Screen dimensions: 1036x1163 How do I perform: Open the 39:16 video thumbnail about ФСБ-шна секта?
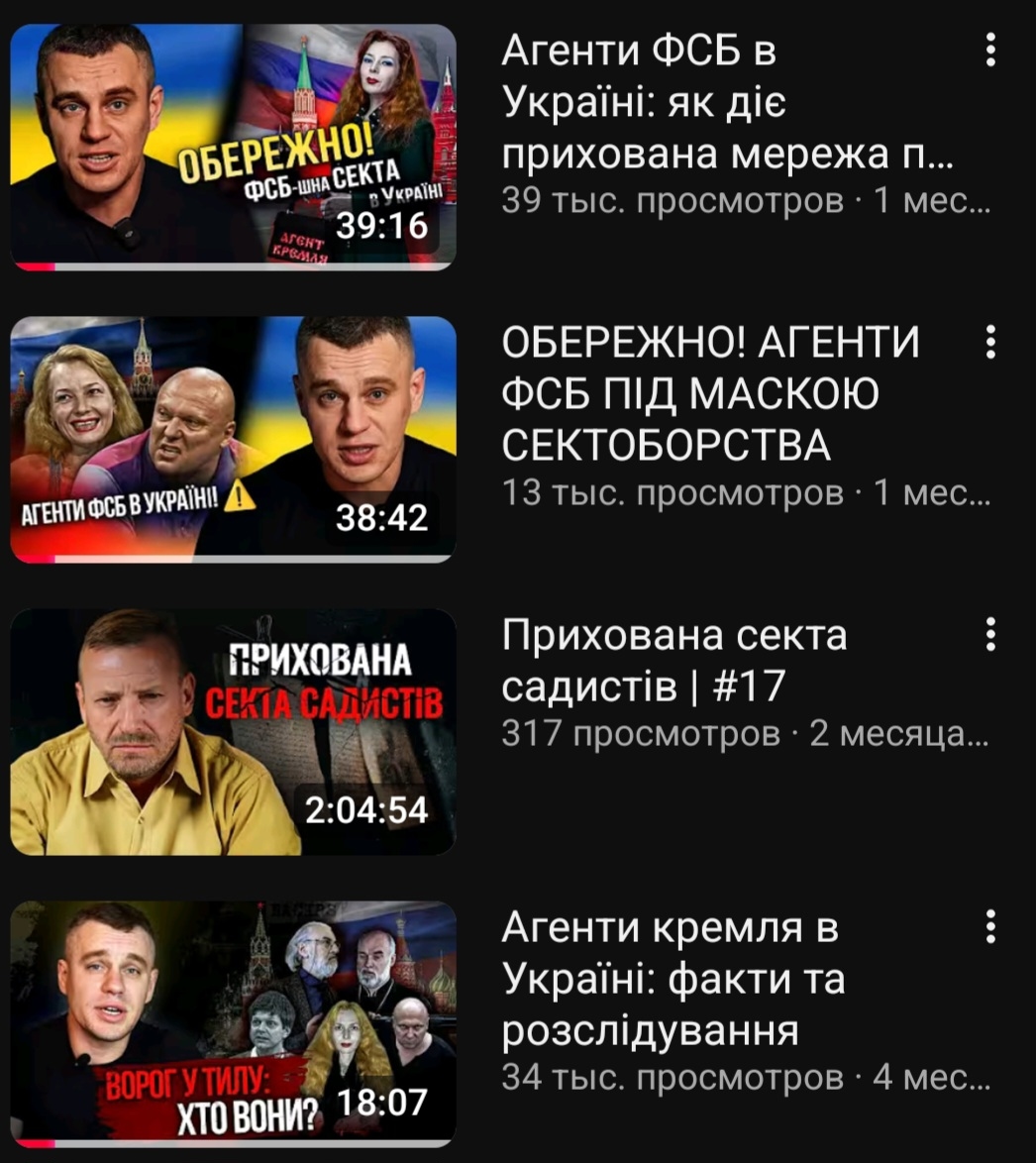233,146
